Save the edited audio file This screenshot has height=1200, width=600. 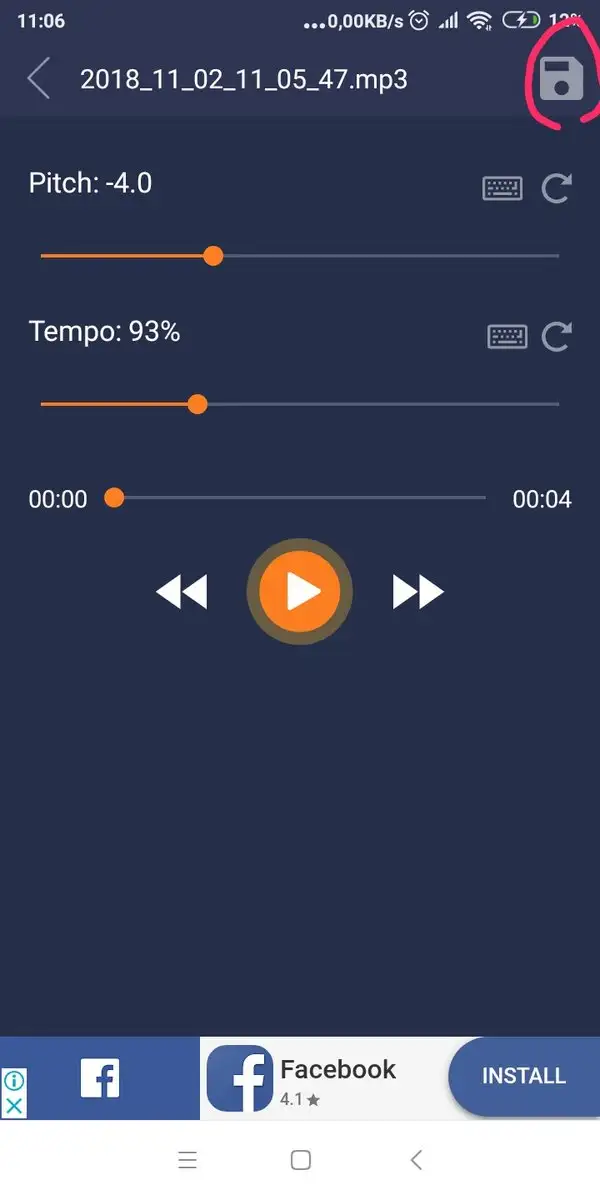[561, 79]
